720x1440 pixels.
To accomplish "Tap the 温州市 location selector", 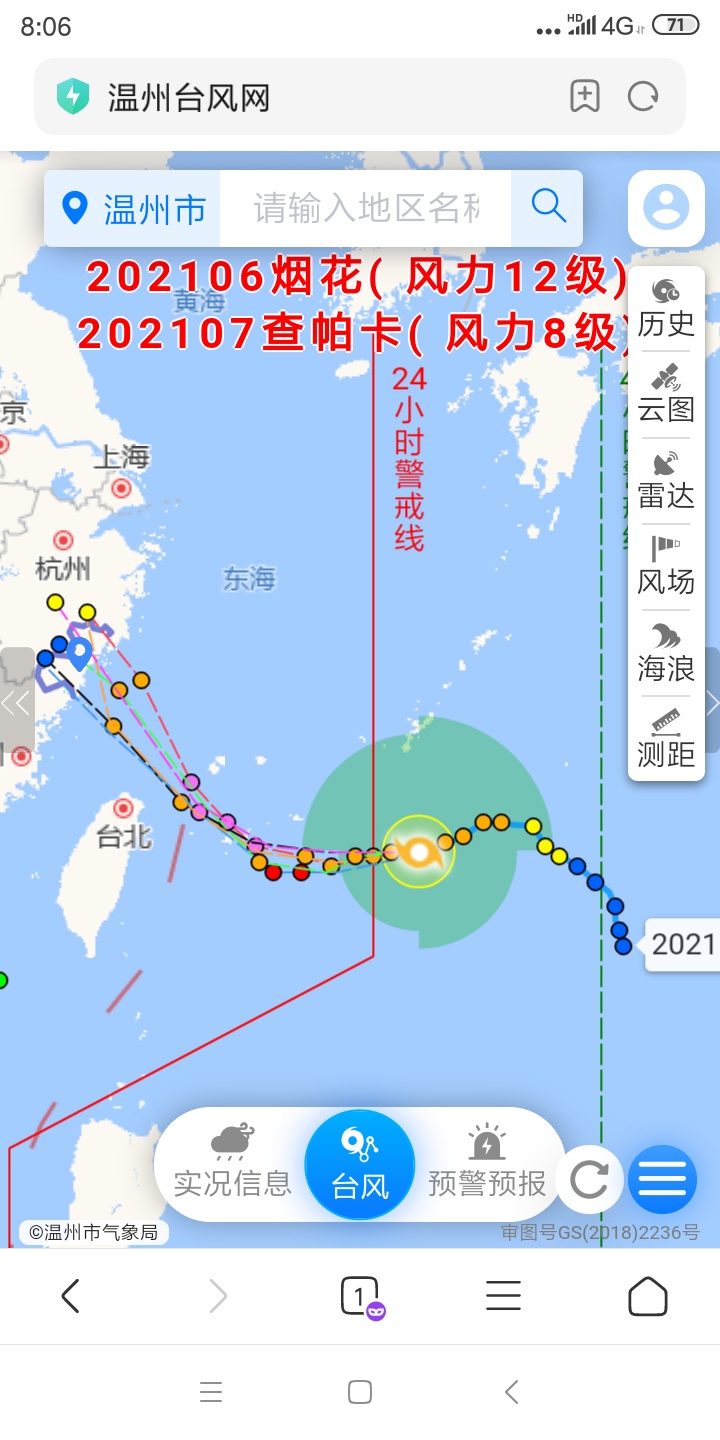I will pyautogui.click(x=132, y=208).
